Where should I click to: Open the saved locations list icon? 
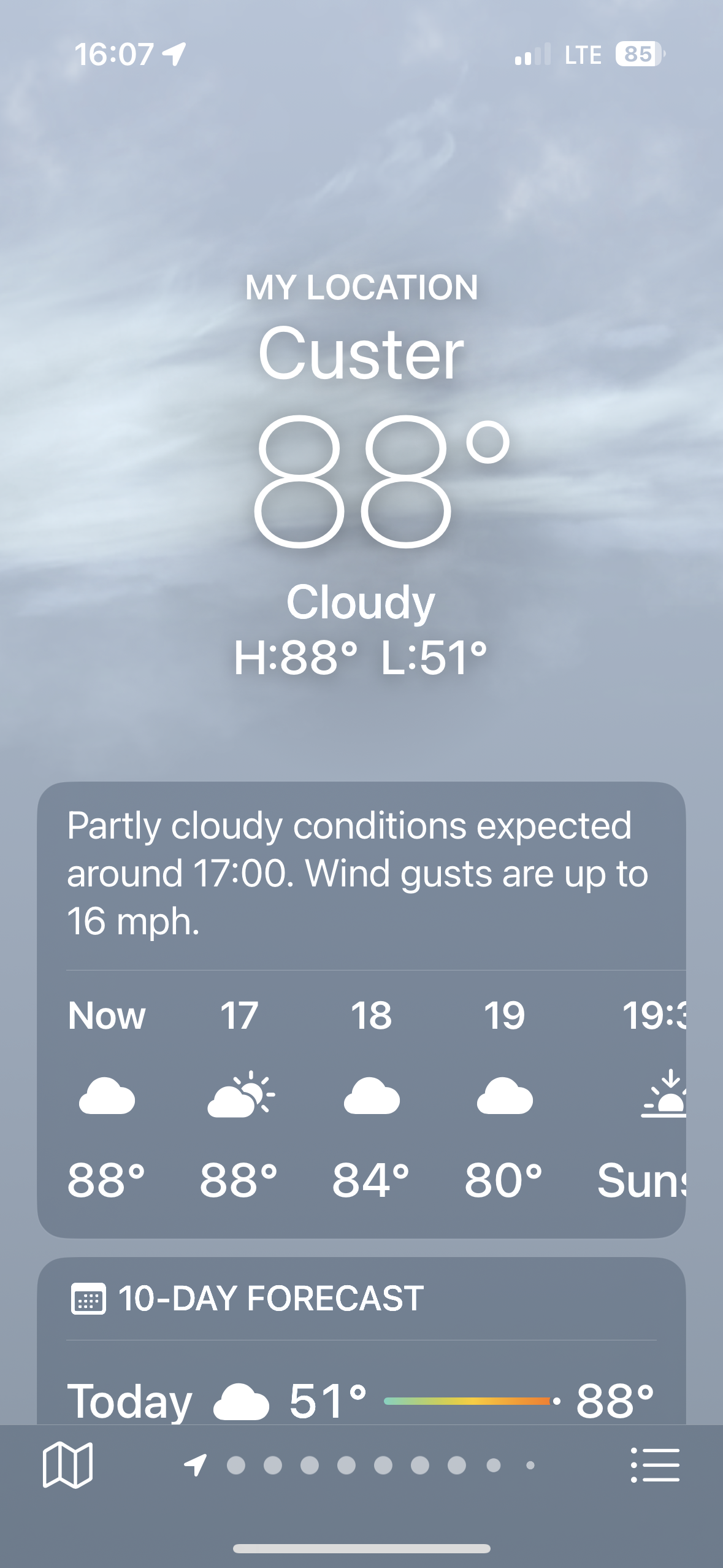point(655,1465)
